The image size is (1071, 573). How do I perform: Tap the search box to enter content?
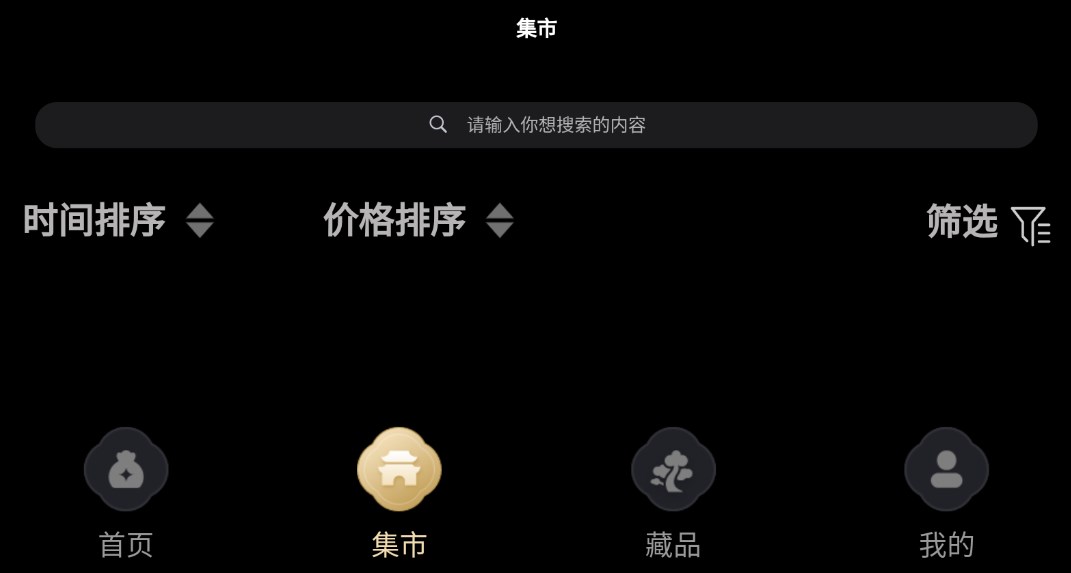[536, 125]
